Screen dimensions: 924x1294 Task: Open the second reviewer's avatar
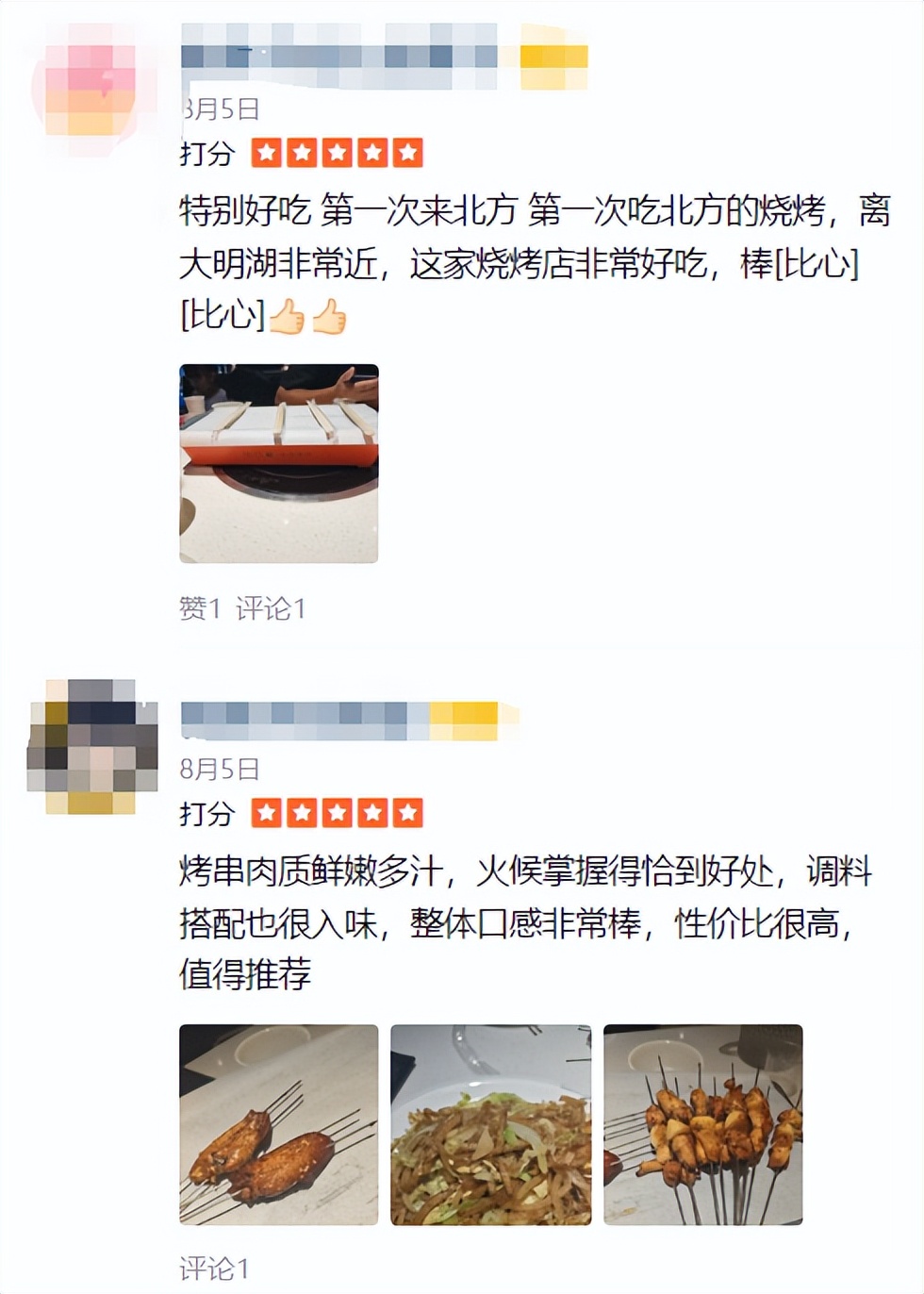click(x=91, y=746)
